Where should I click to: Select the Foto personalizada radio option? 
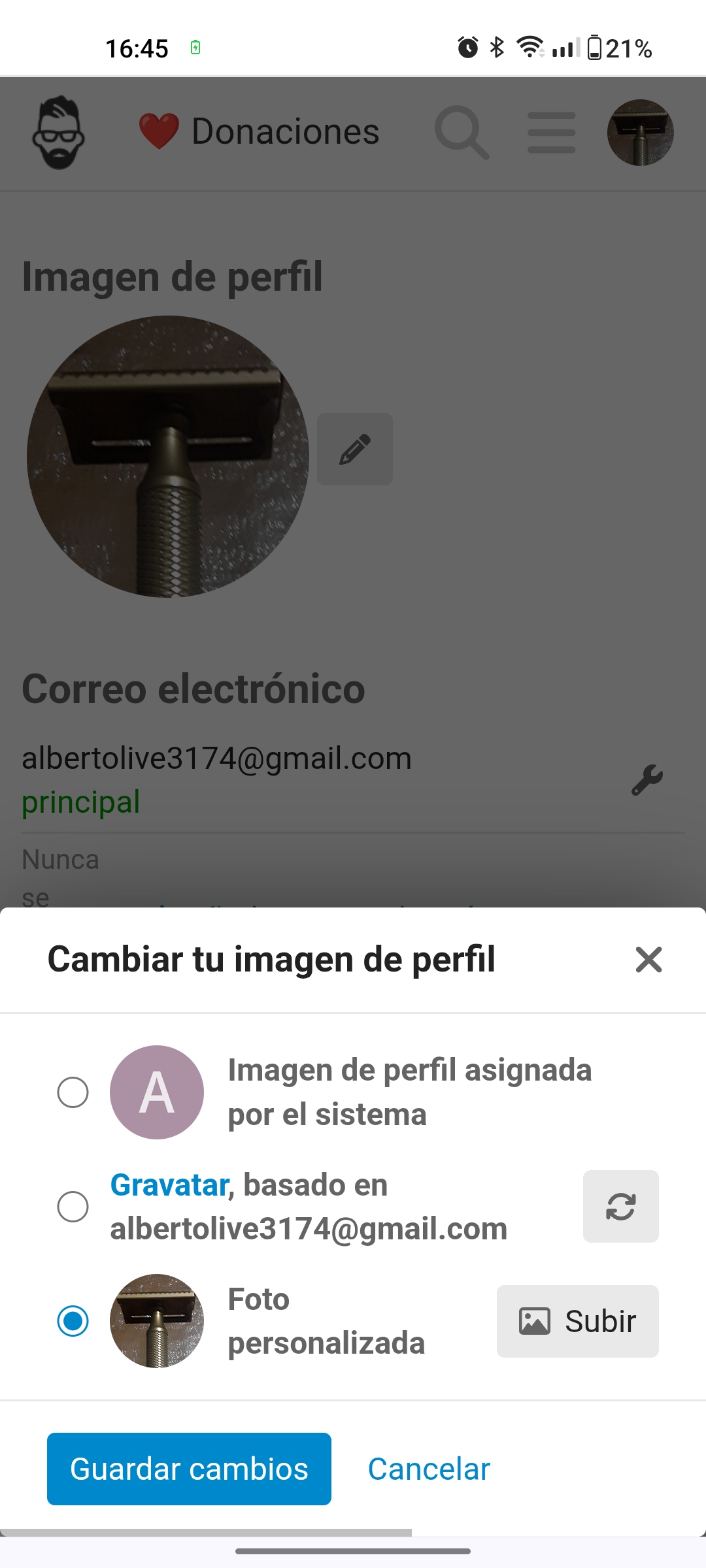click(73, 1321)
